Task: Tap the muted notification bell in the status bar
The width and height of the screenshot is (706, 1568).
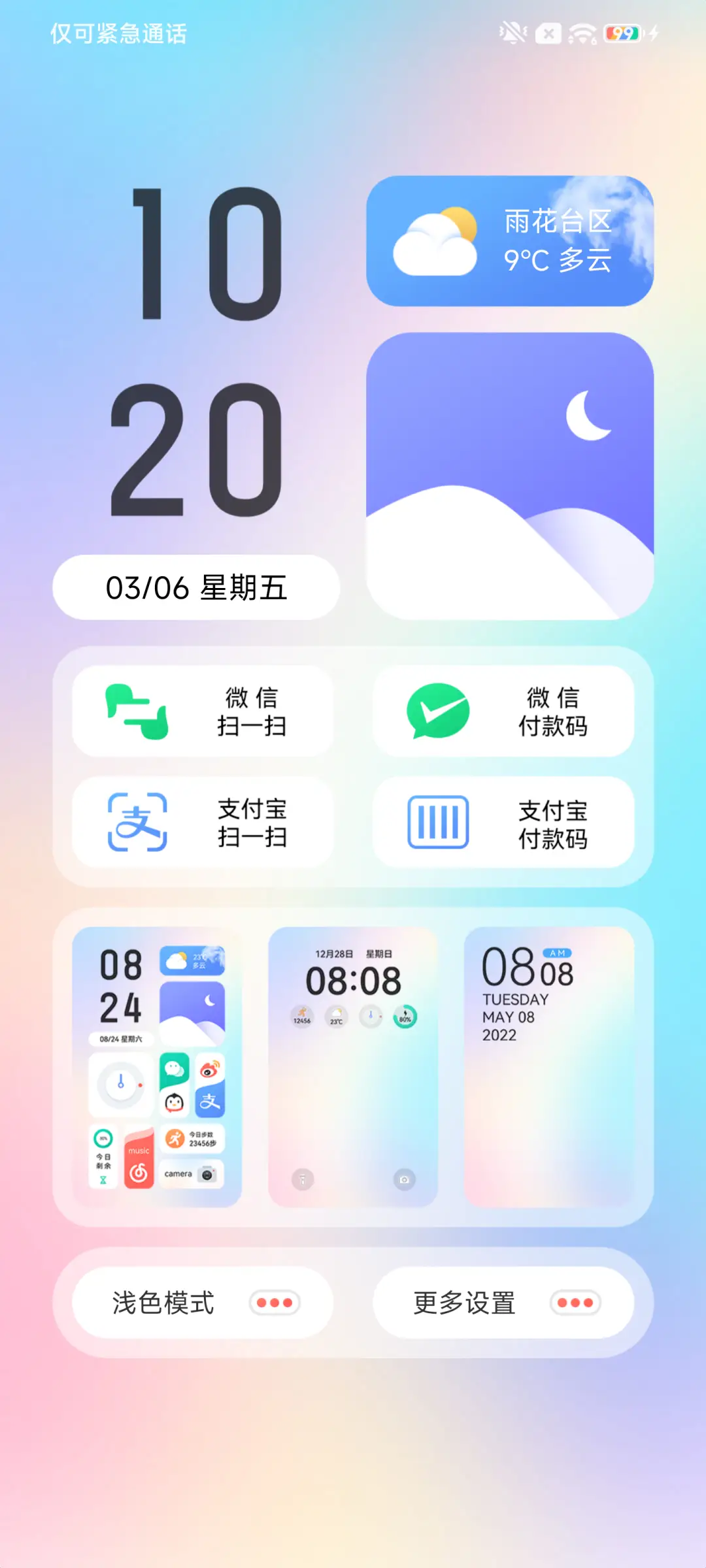Action: 514,33
